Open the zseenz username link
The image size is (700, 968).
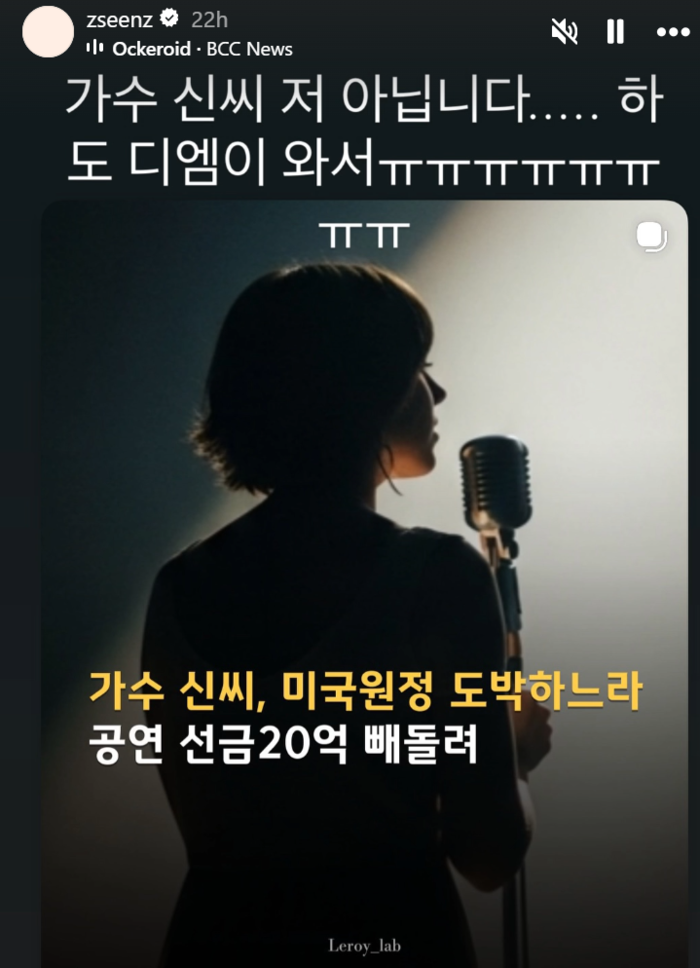pos(119,19)
